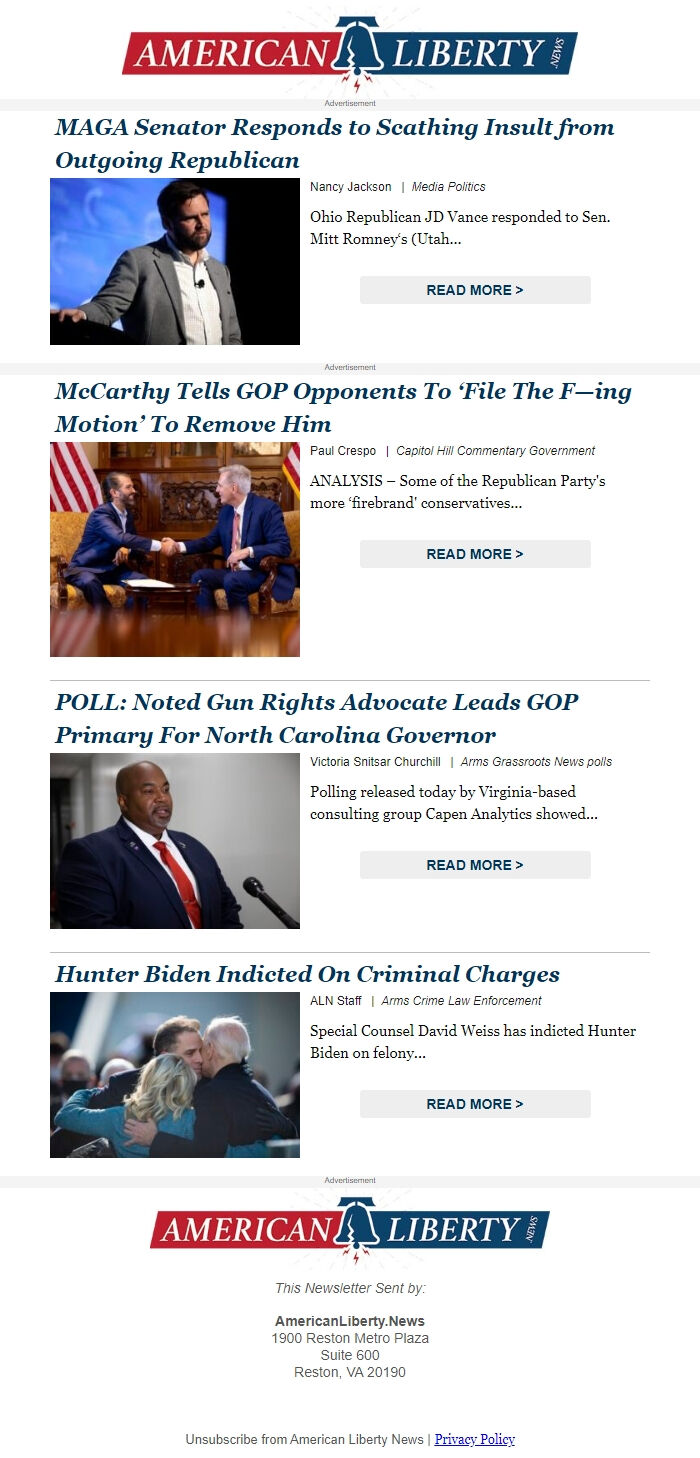Tap Read More under the Capen Analytics poll

475,865
